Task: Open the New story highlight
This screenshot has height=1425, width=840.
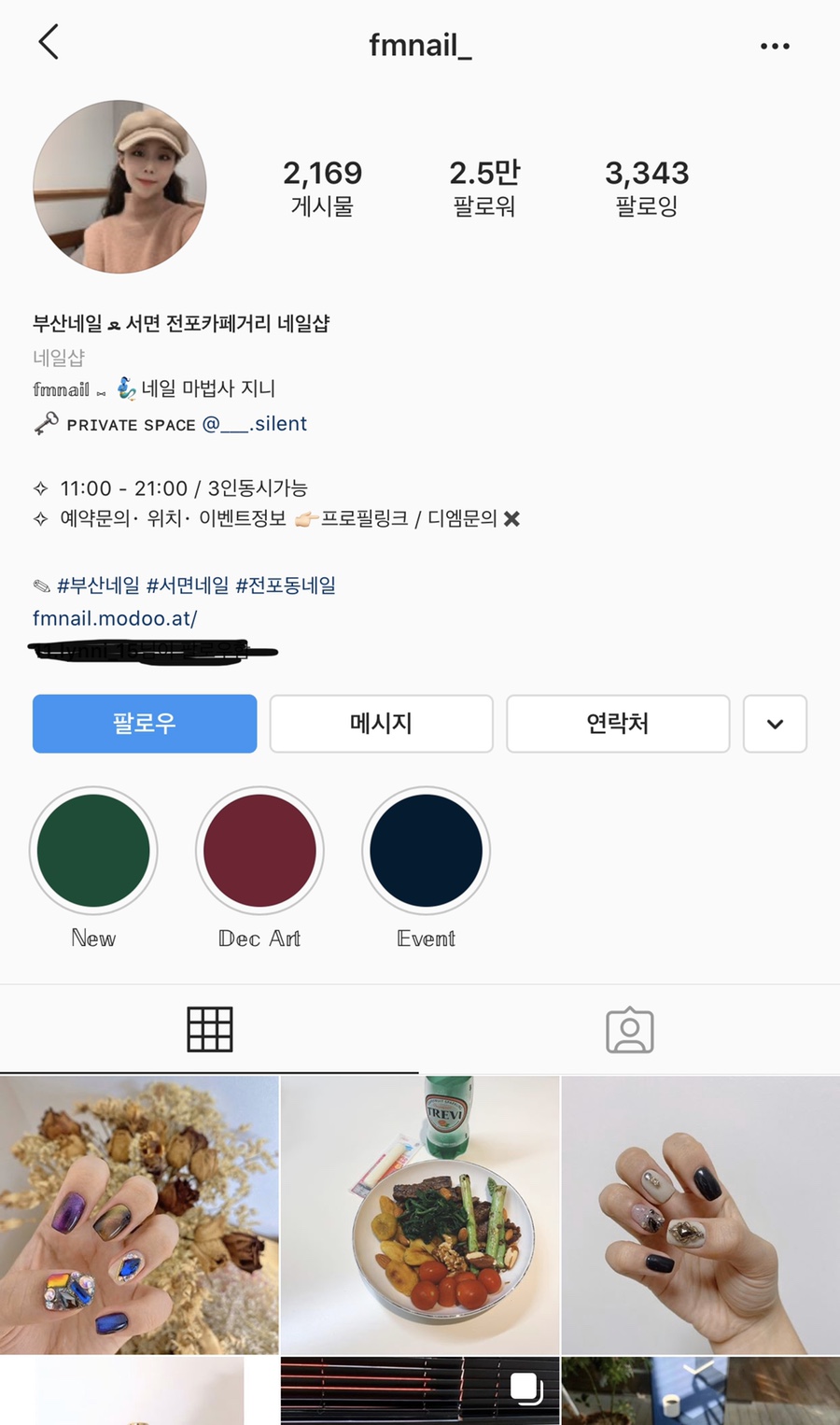Action: click(x=93, y=851)
